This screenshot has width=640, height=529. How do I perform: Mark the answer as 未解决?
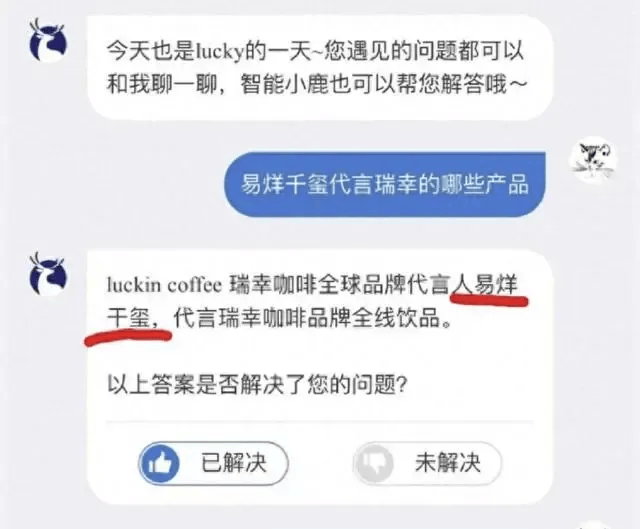pos(426,463)
